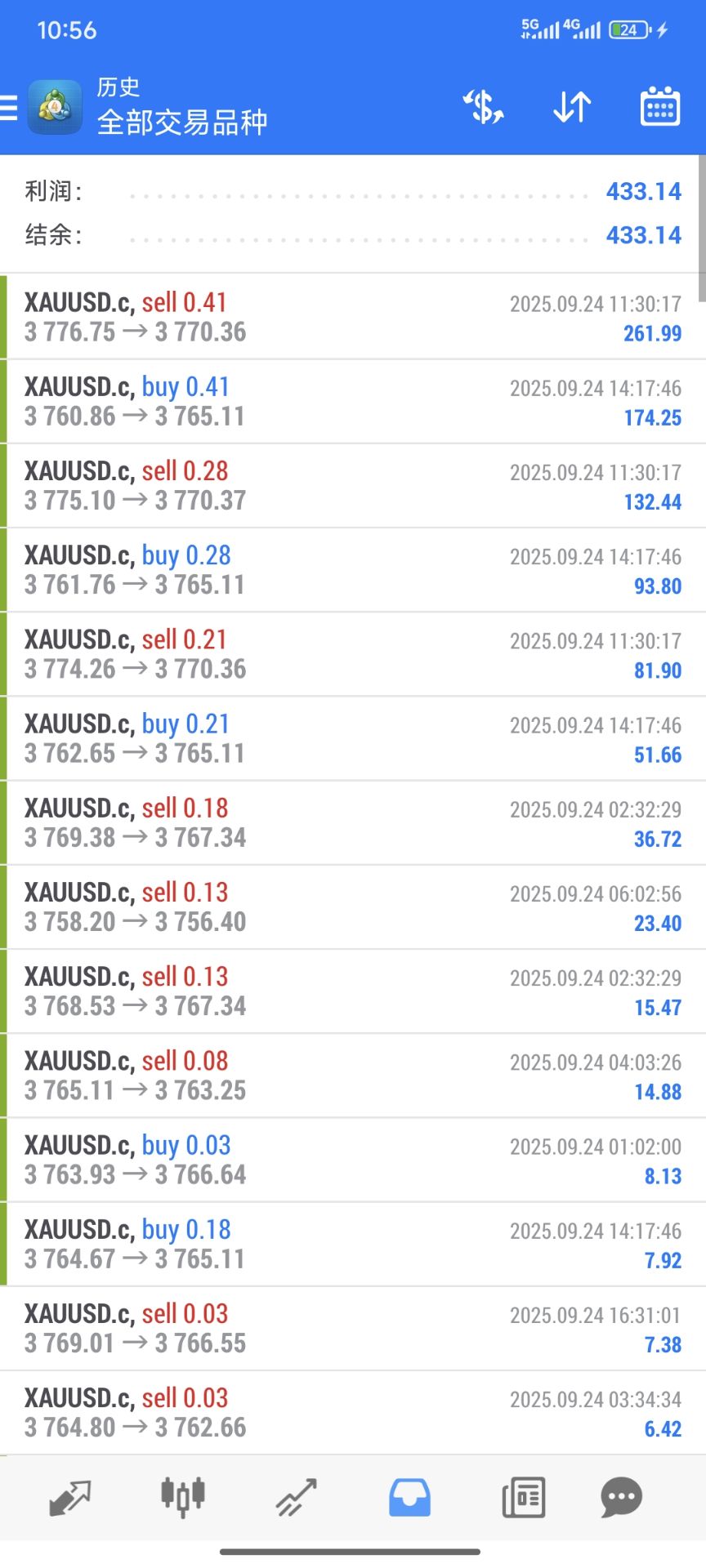Open the Messages chat icon
This screenshot has height=1568, width=706.
[621, 1497]
